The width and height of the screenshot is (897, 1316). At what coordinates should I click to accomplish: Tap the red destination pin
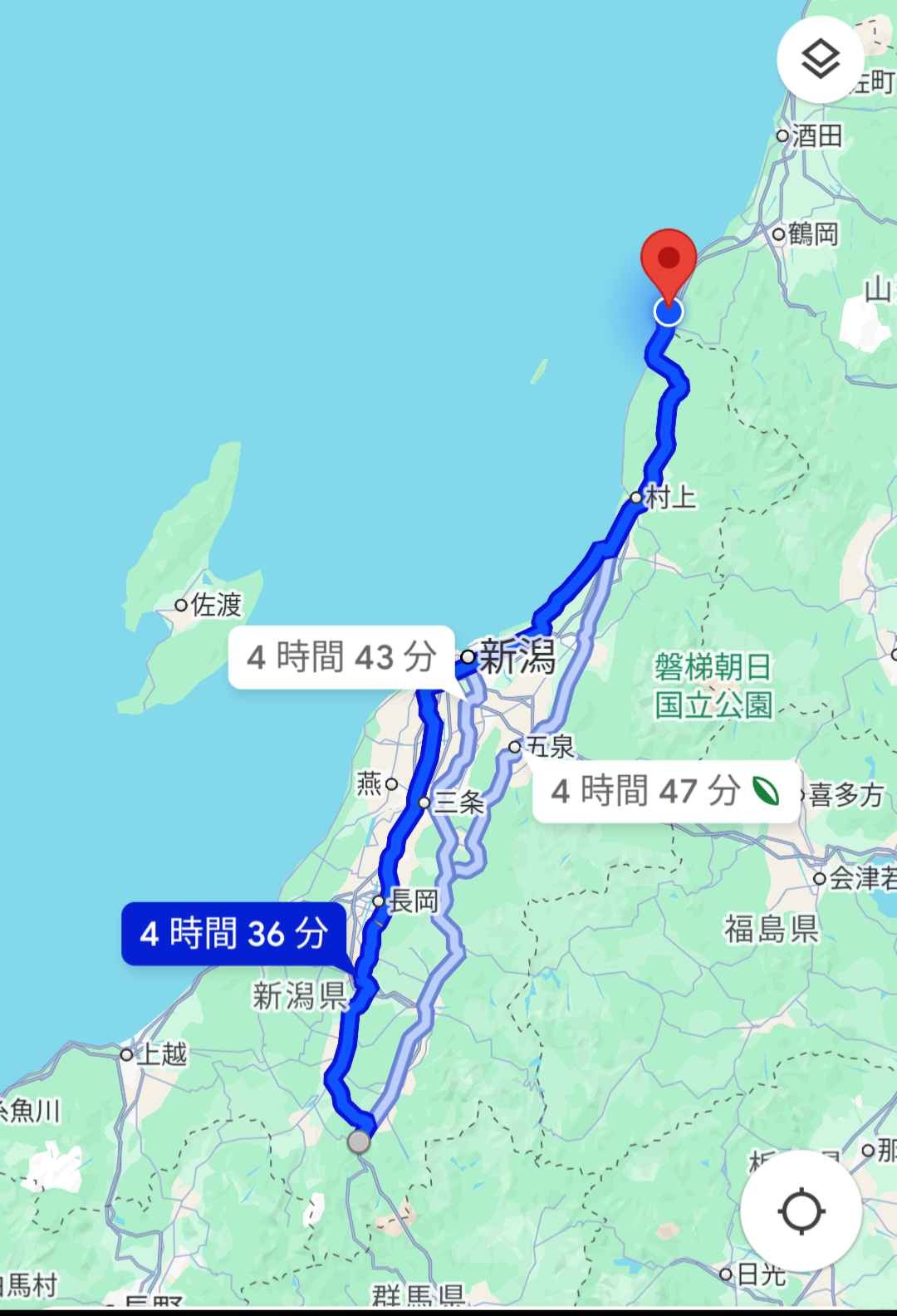pos(669,260)
